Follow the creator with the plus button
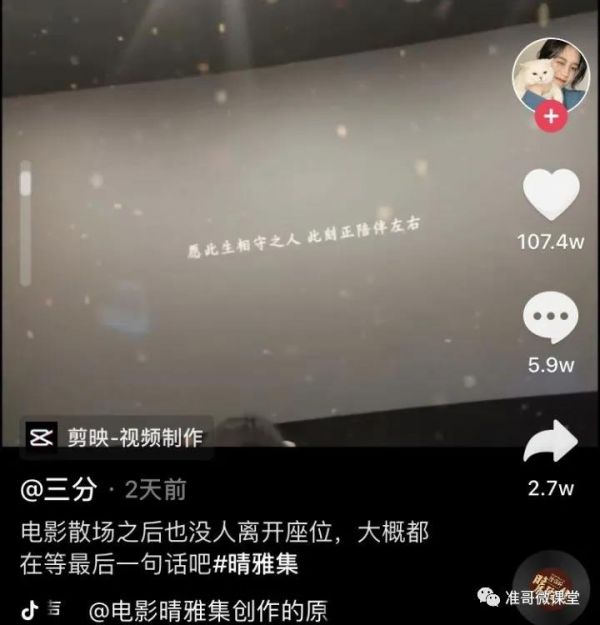 [550, 117]
